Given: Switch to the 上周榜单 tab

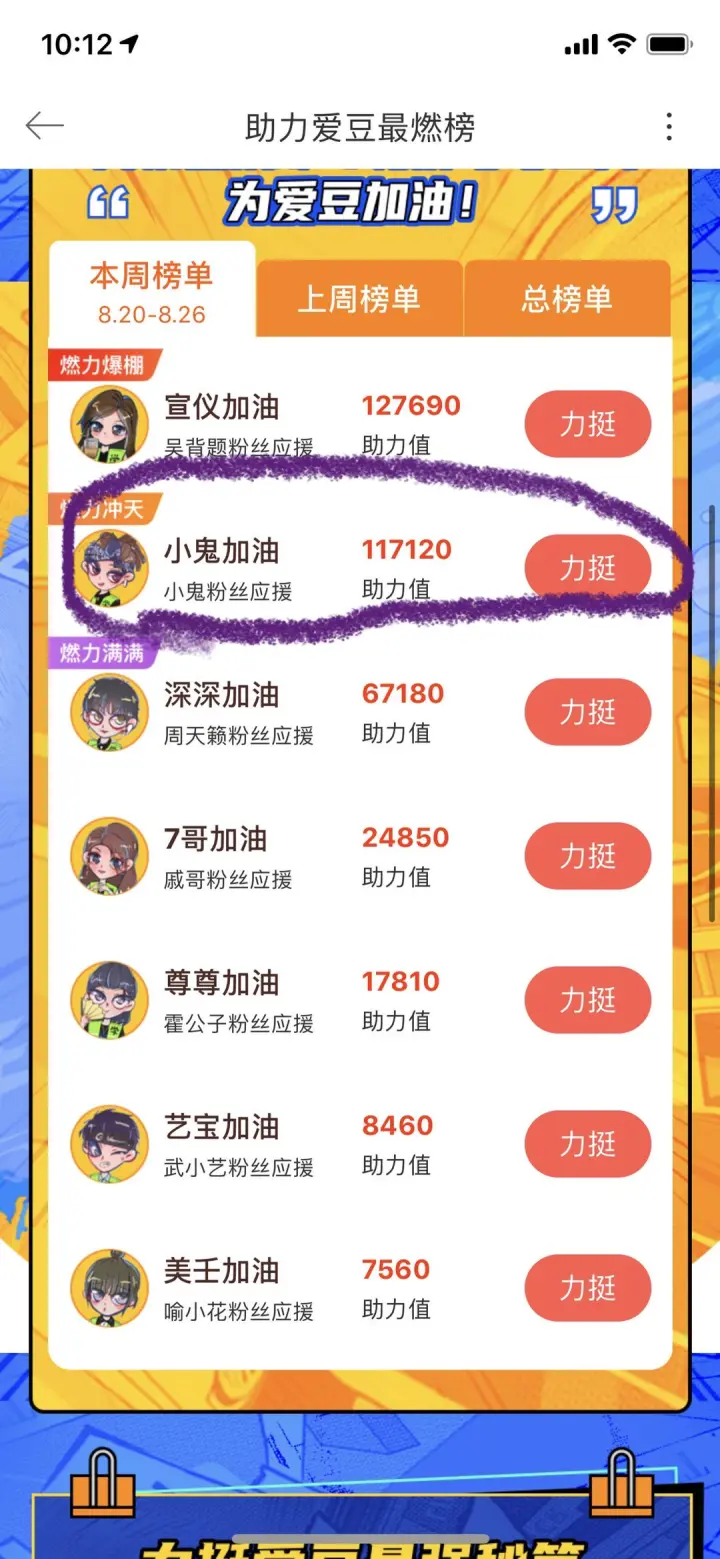Looking at the screenshot, I should 359,299.
